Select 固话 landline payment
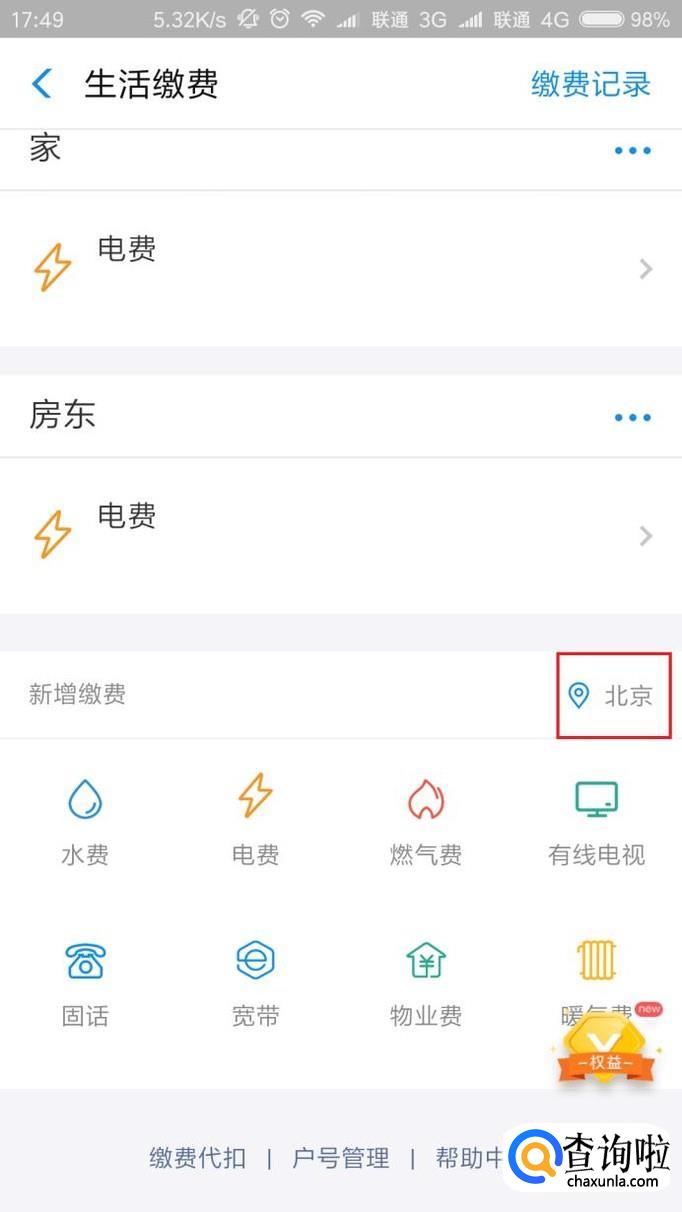The image size is (682, 1212). (x=85, y=984)
